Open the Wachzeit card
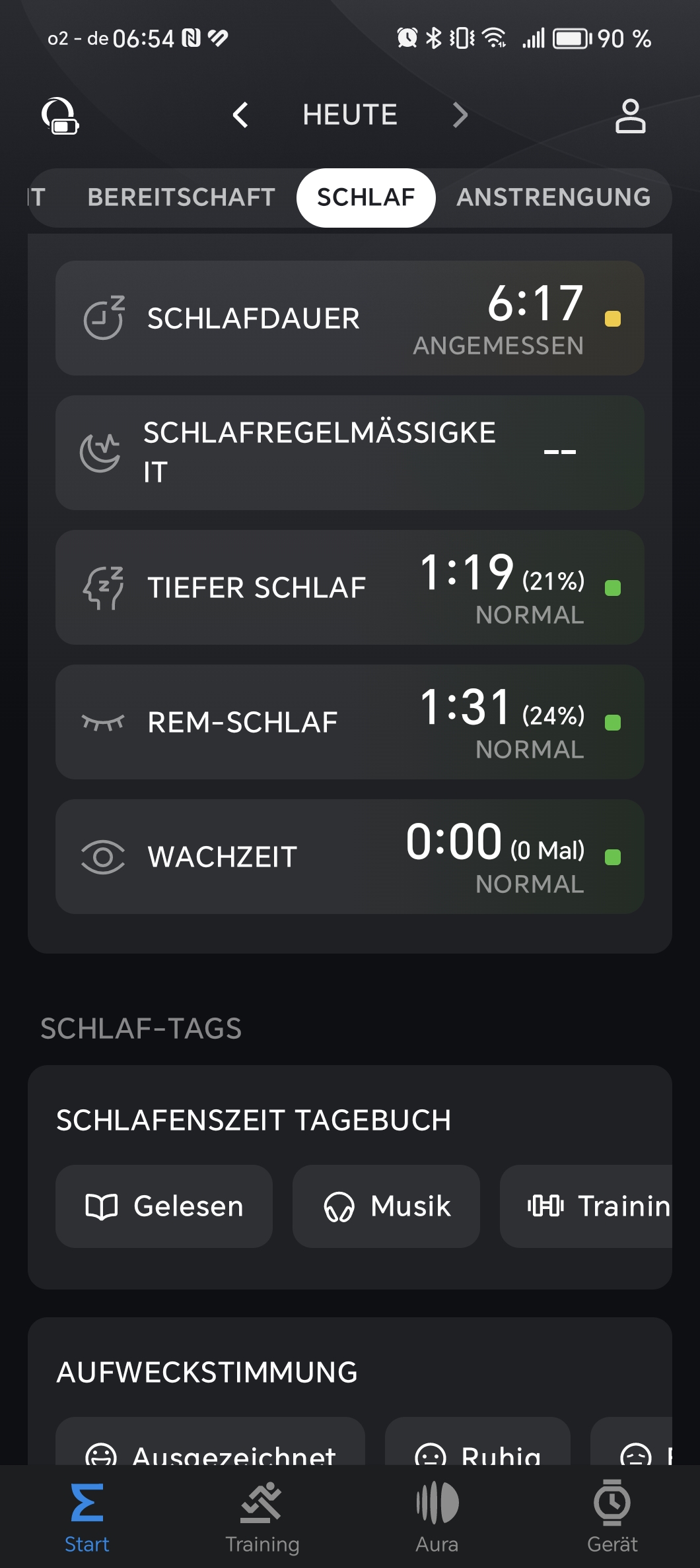 click(x=350, y=857)
